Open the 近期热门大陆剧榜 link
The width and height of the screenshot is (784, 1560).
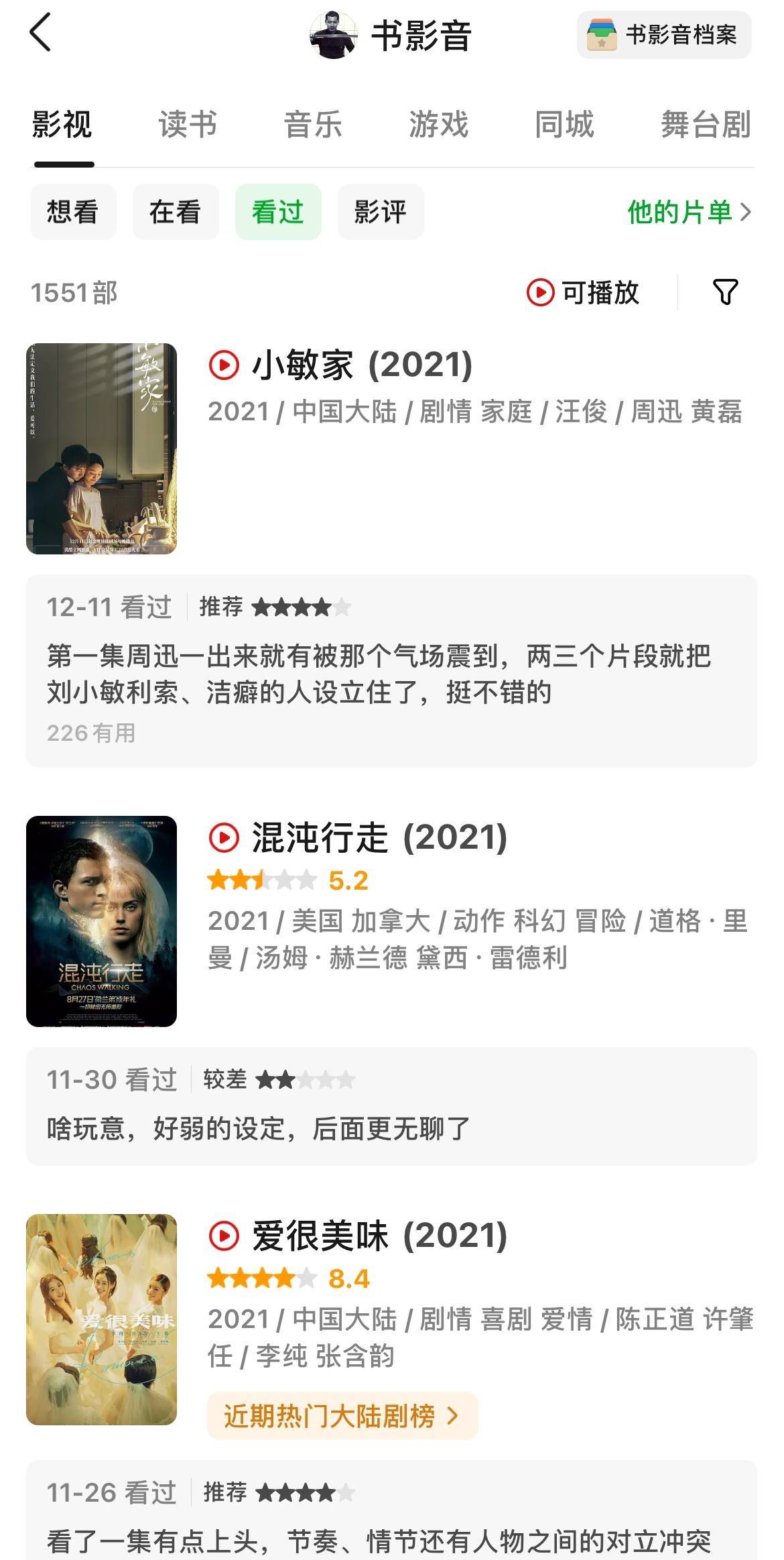[x=342, y=1416]
